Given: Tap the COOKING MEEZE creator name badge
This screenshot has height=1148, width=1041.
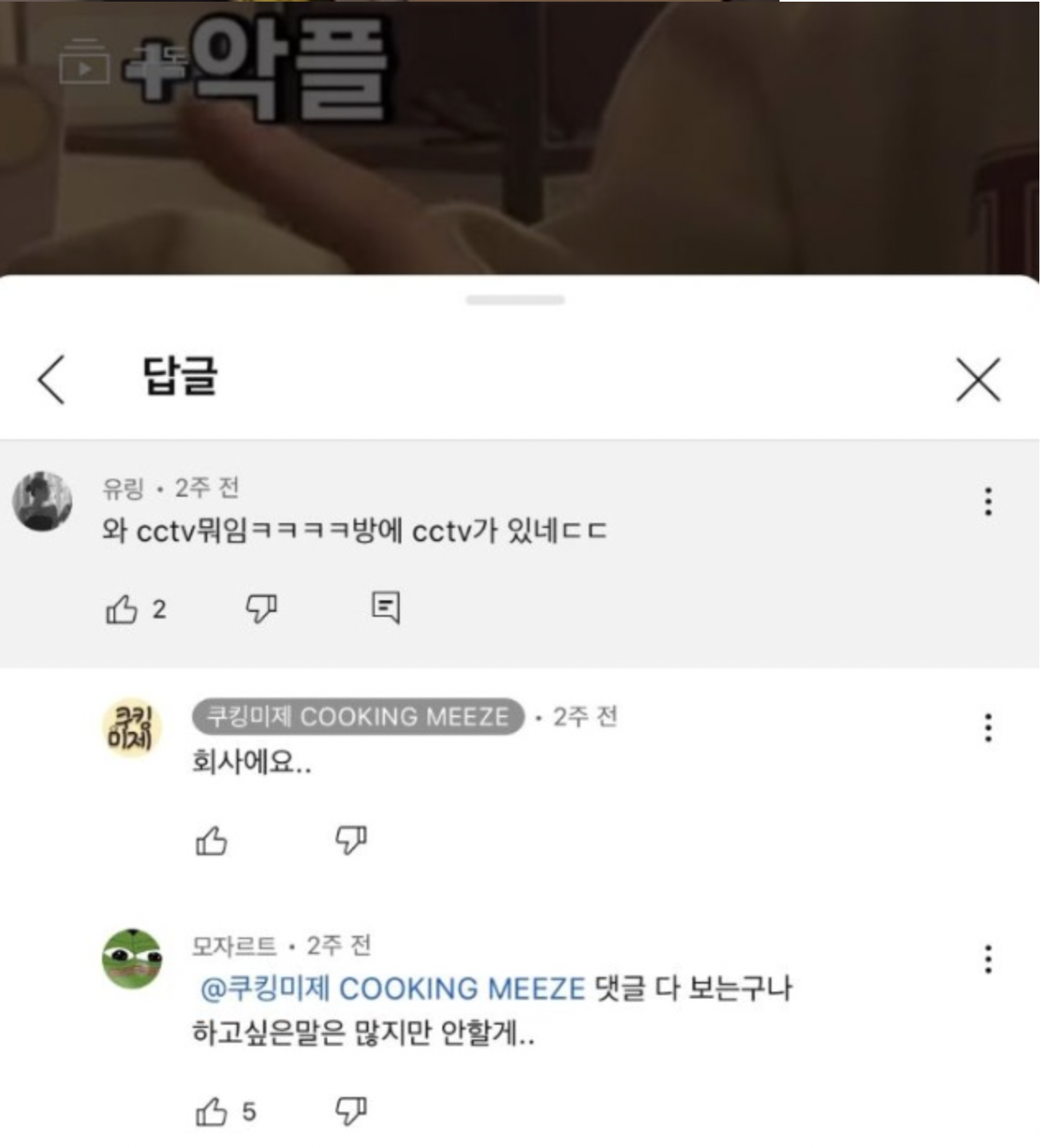Looking at the screenshot, I should point(358,716).
